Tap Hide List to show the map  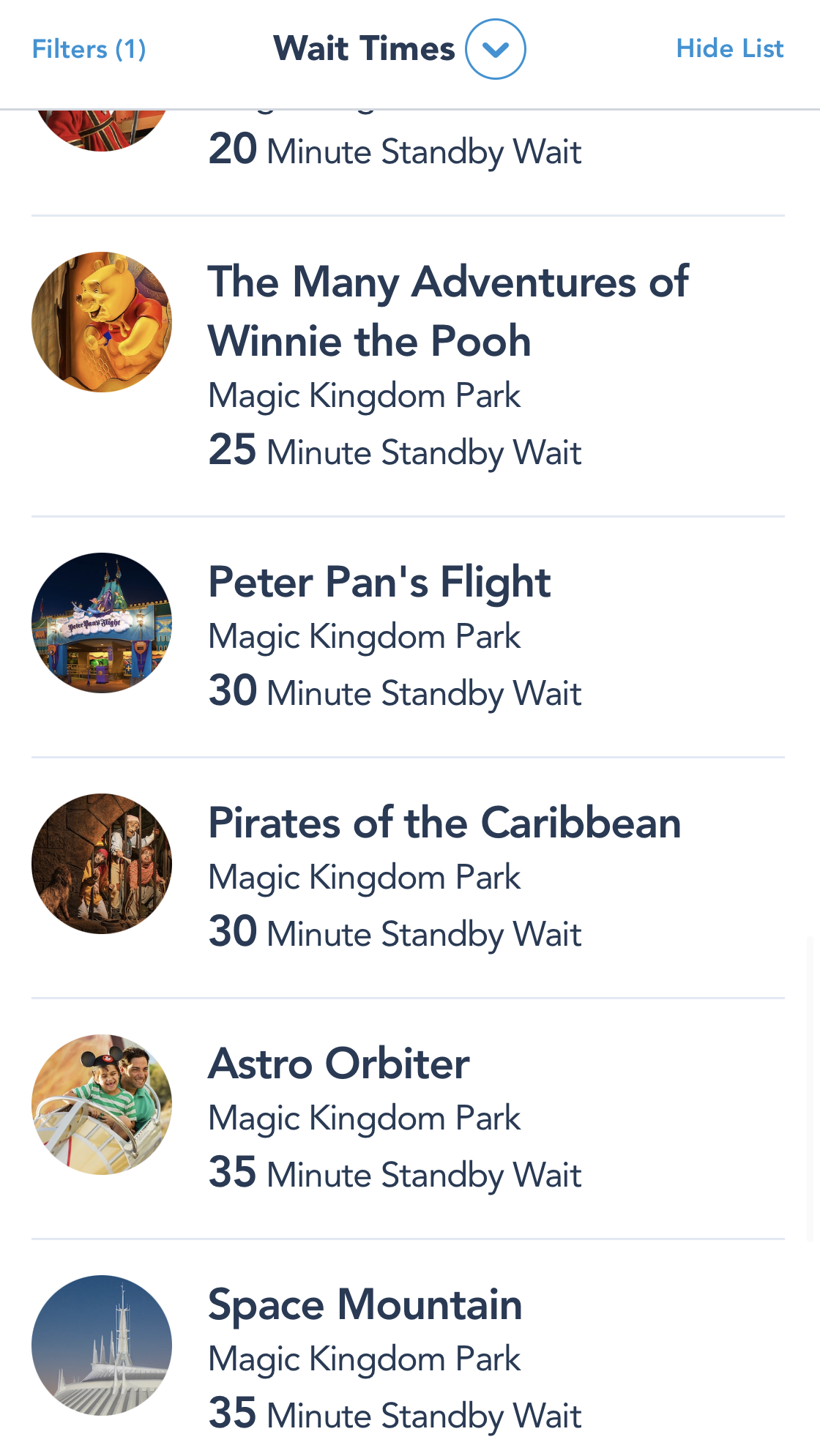(x=729, y=49)
